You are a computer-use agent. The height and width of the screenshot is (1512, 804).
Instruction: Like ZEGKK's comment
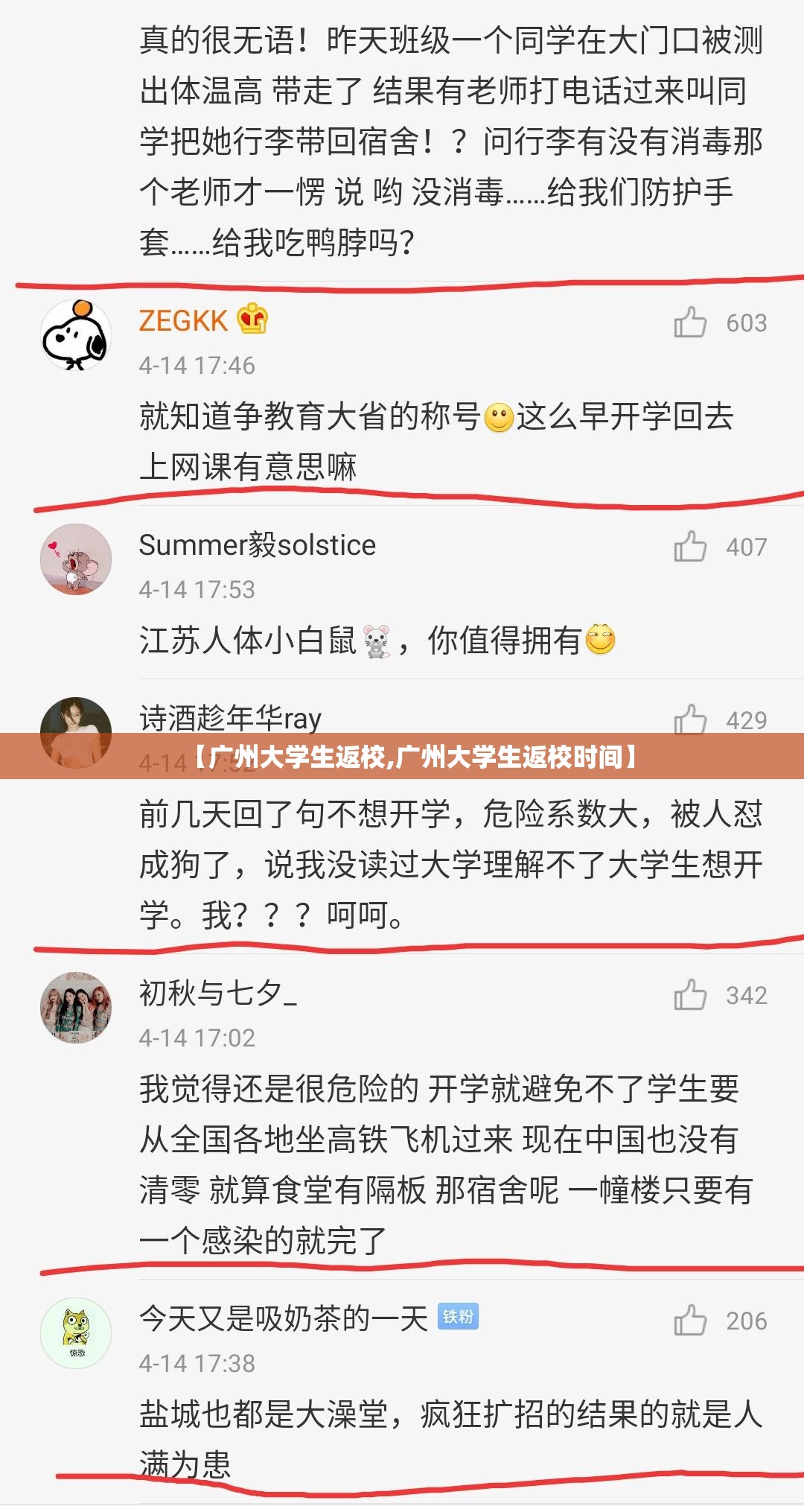690,323
